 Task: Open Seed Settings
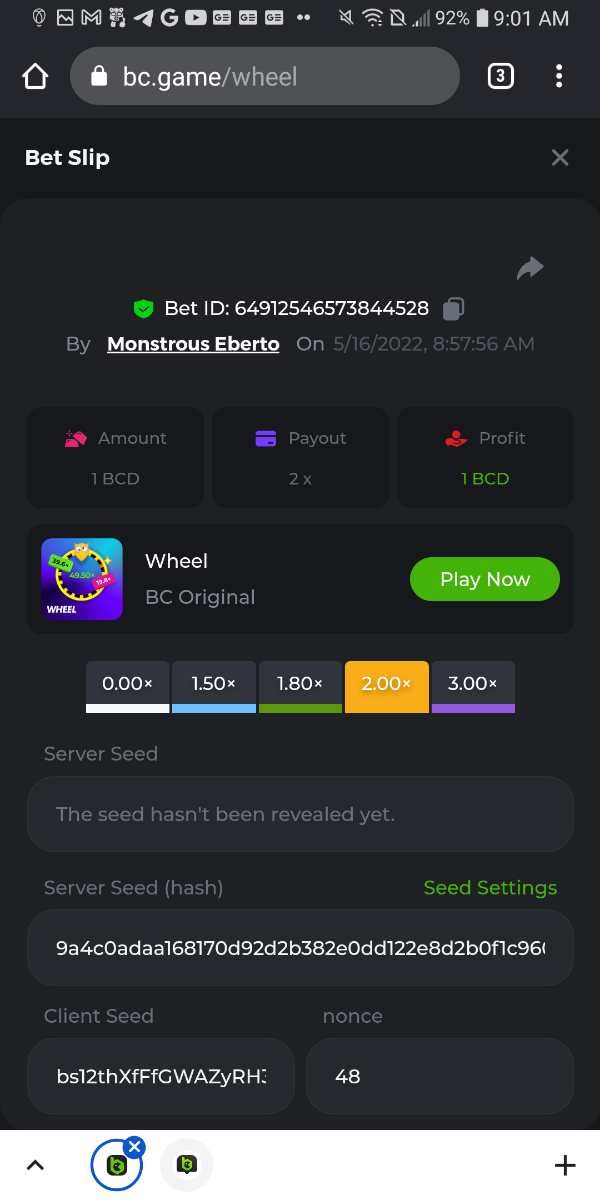click(x=490, y=888)
